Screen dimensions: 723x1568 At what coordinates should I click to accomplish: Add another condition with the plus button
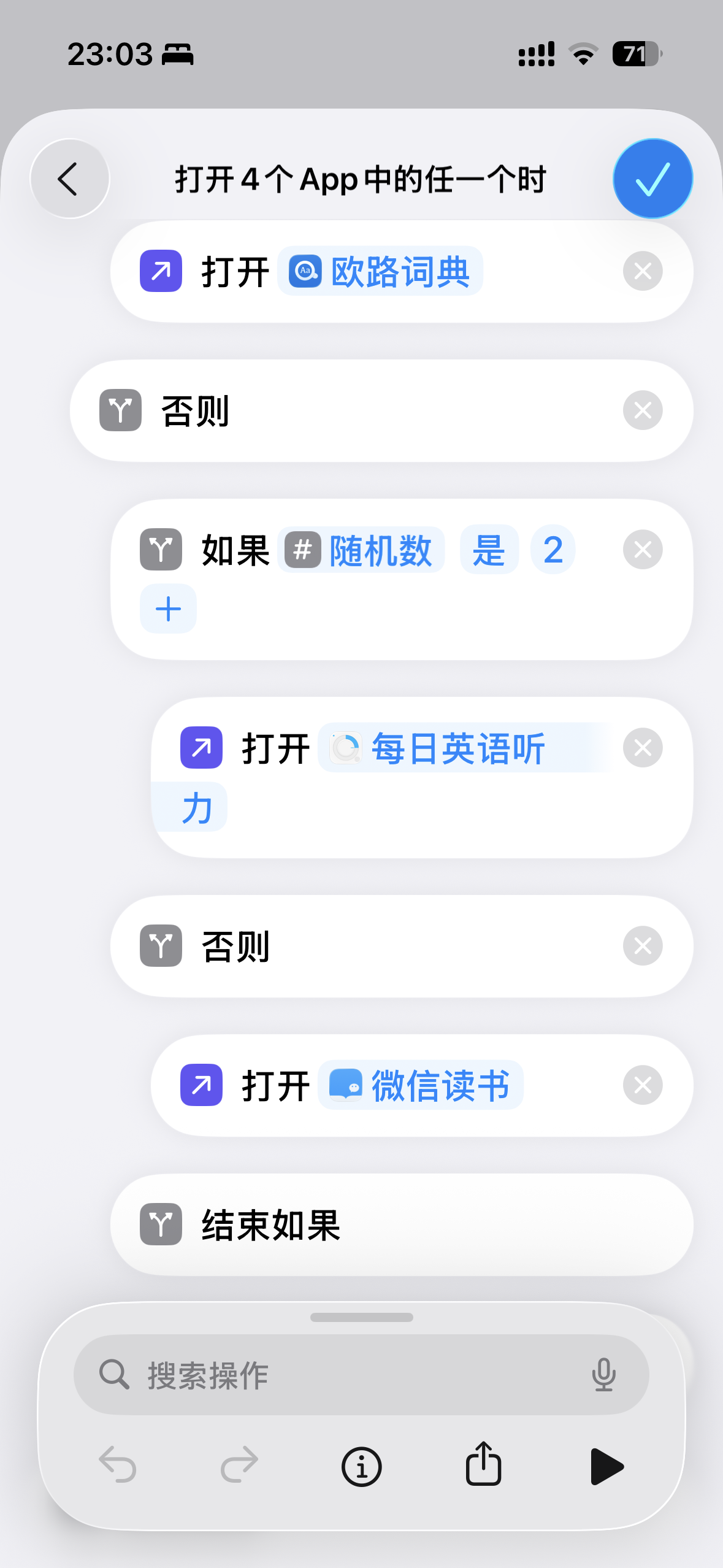(x=168, y=609)
